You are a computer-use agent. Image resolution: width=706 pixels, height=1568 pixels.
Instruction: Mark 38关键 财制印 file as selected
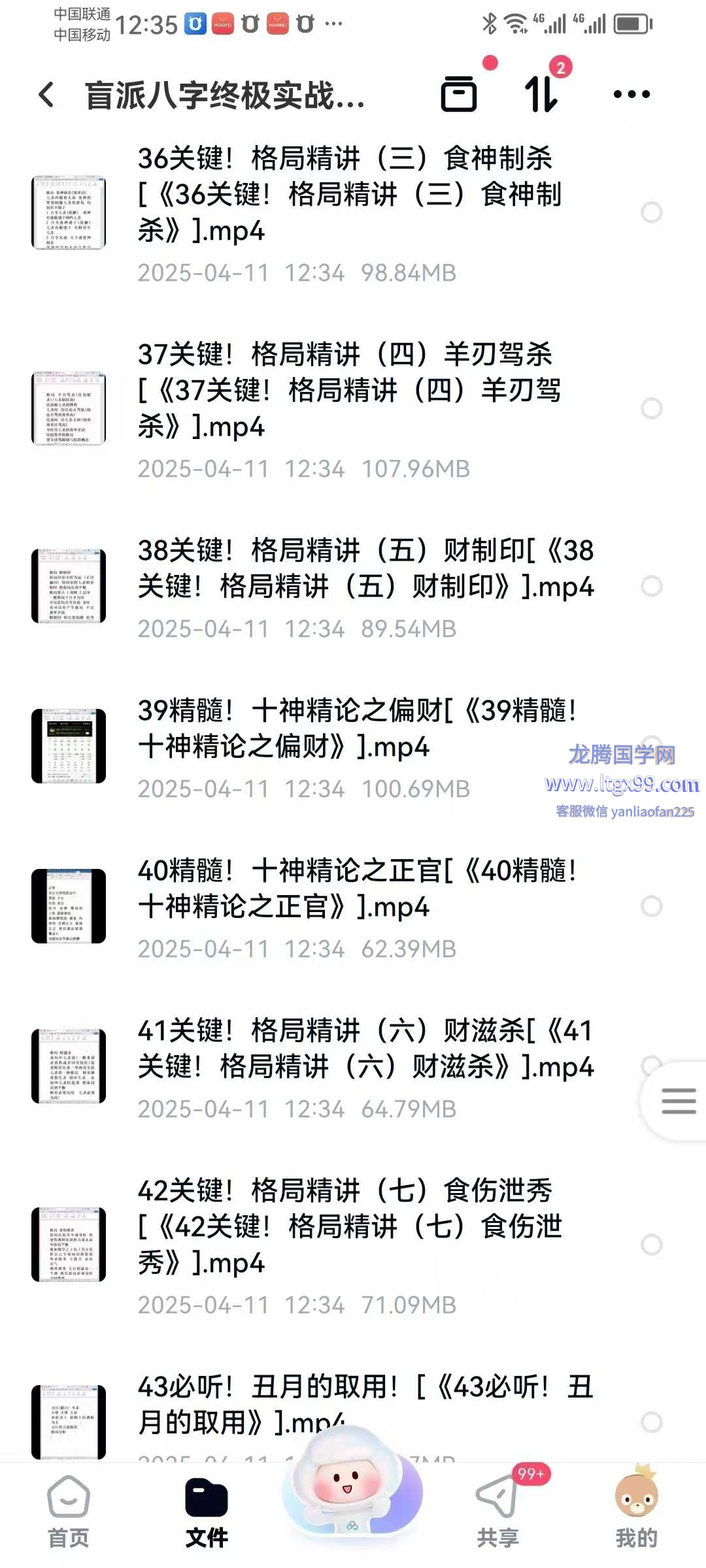tap(651, 586)
